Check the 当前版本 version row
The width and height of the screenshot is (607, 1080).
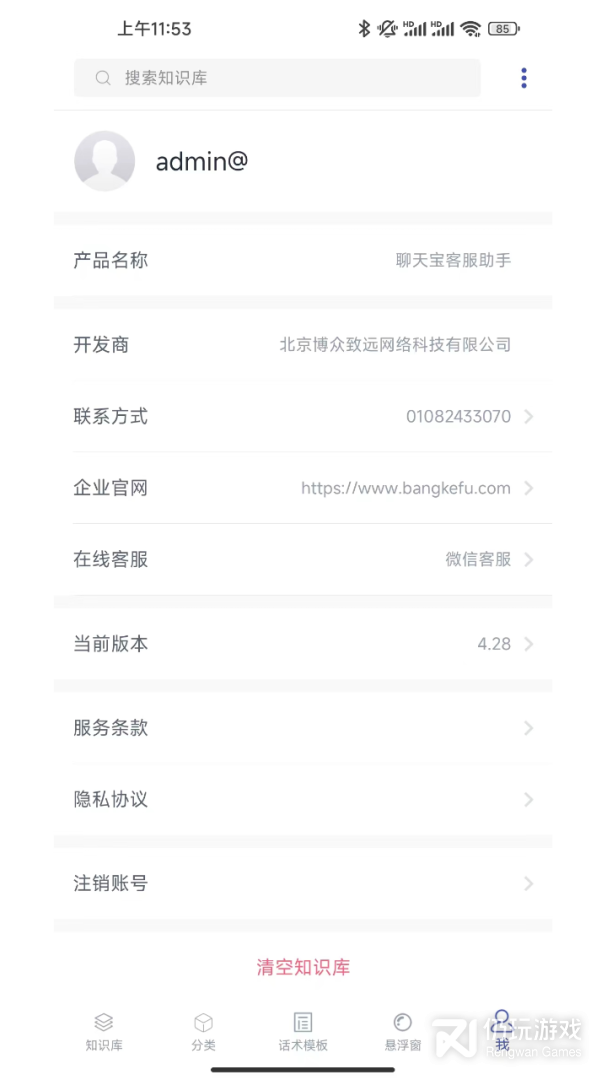(x=302, y=644)
